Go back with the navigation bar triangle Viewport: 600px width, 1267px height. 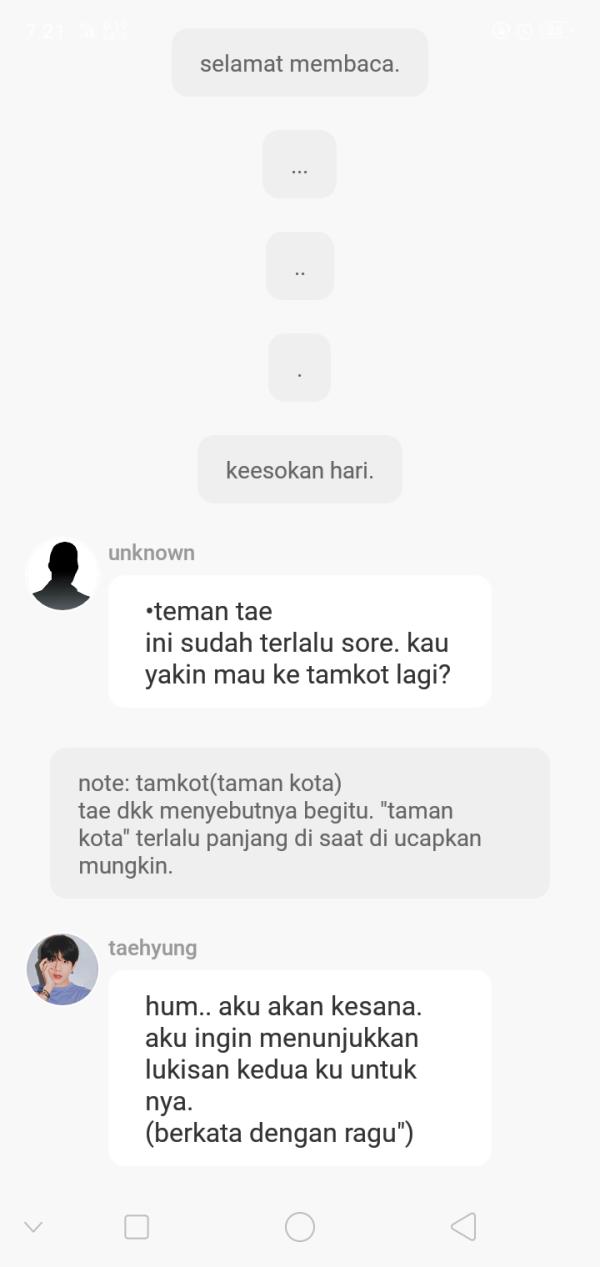pos(463,1227)
